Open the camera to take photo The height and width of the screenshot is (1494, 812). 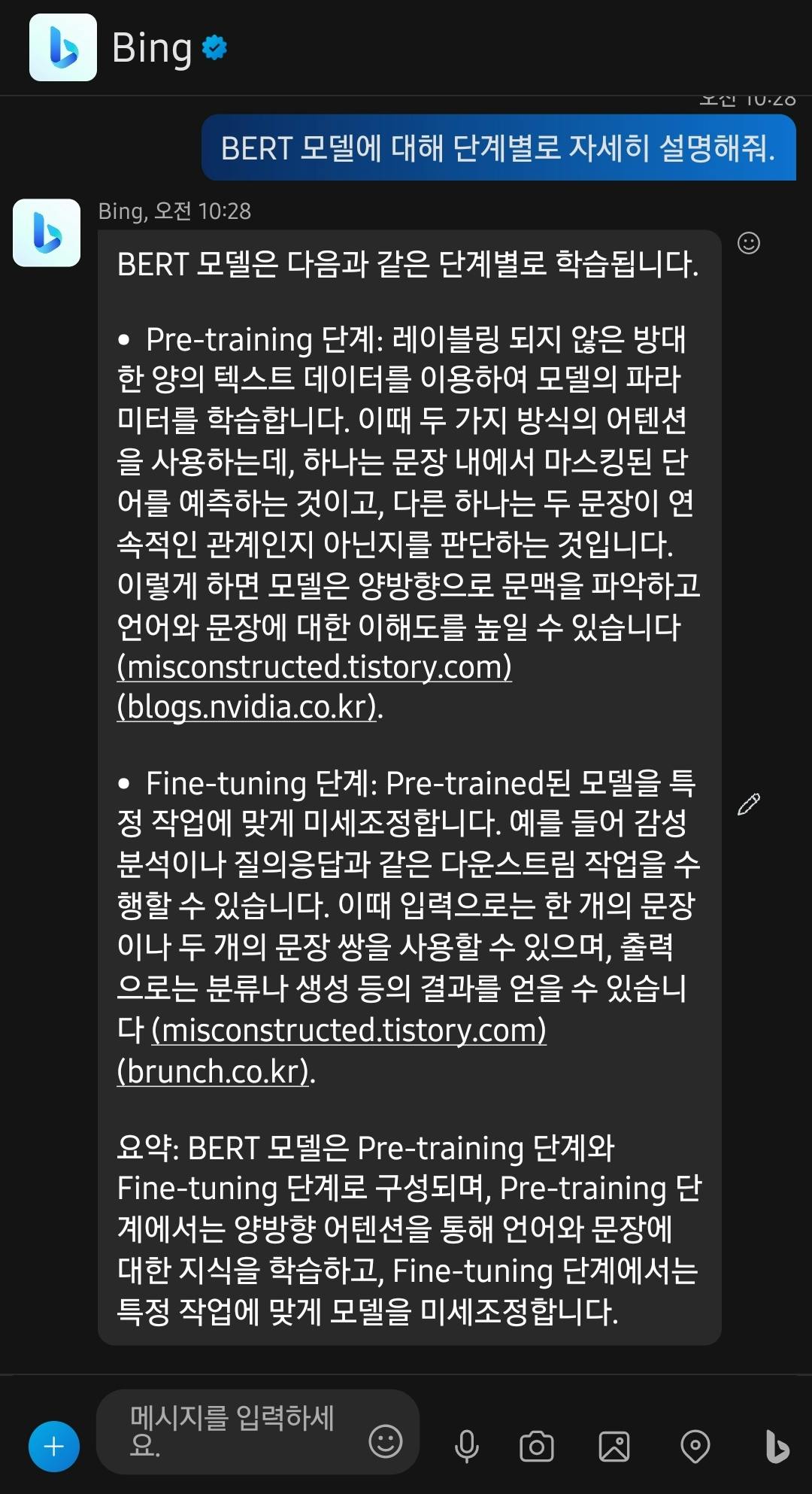tap(537, 1446)
